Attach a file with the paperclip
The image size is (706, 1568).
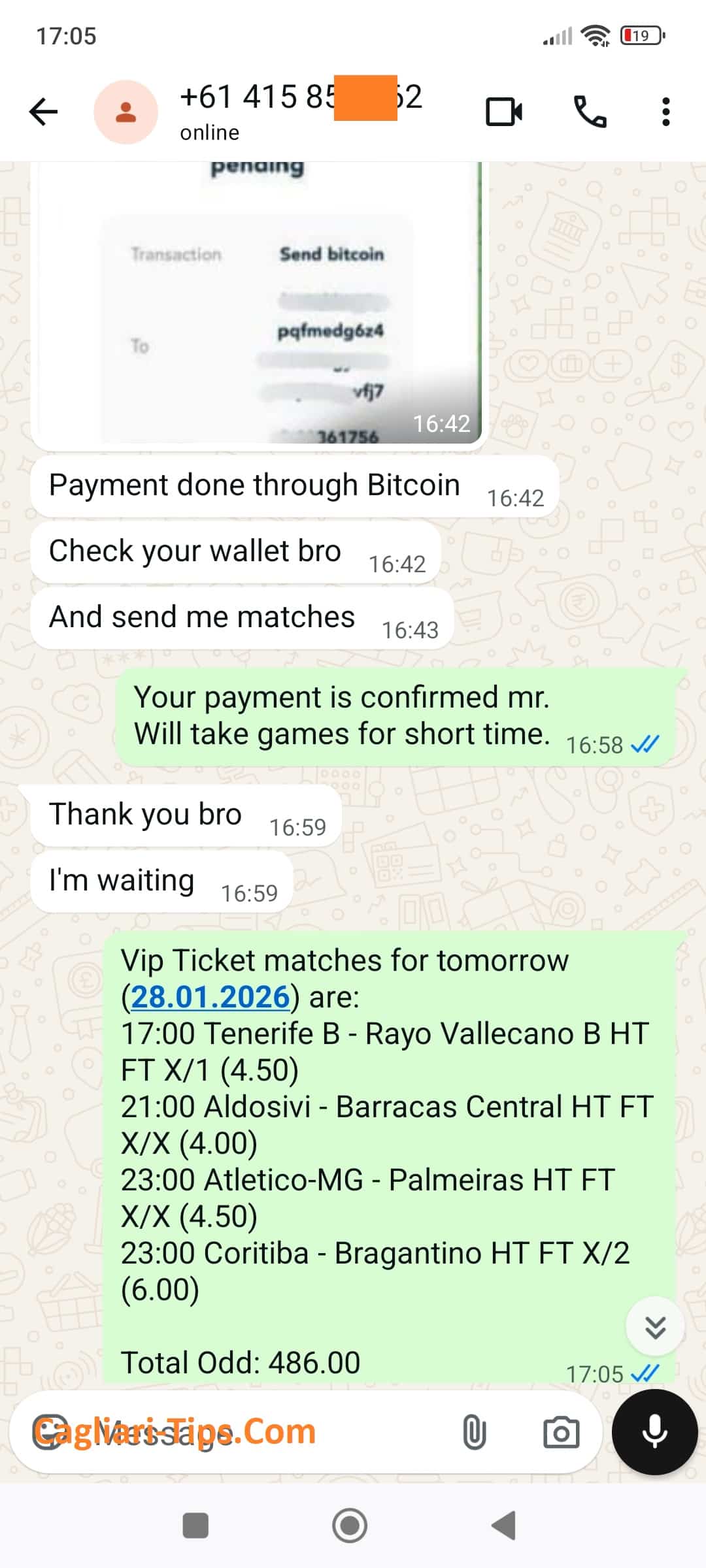pyautogui.click(x=474, y=1433)
